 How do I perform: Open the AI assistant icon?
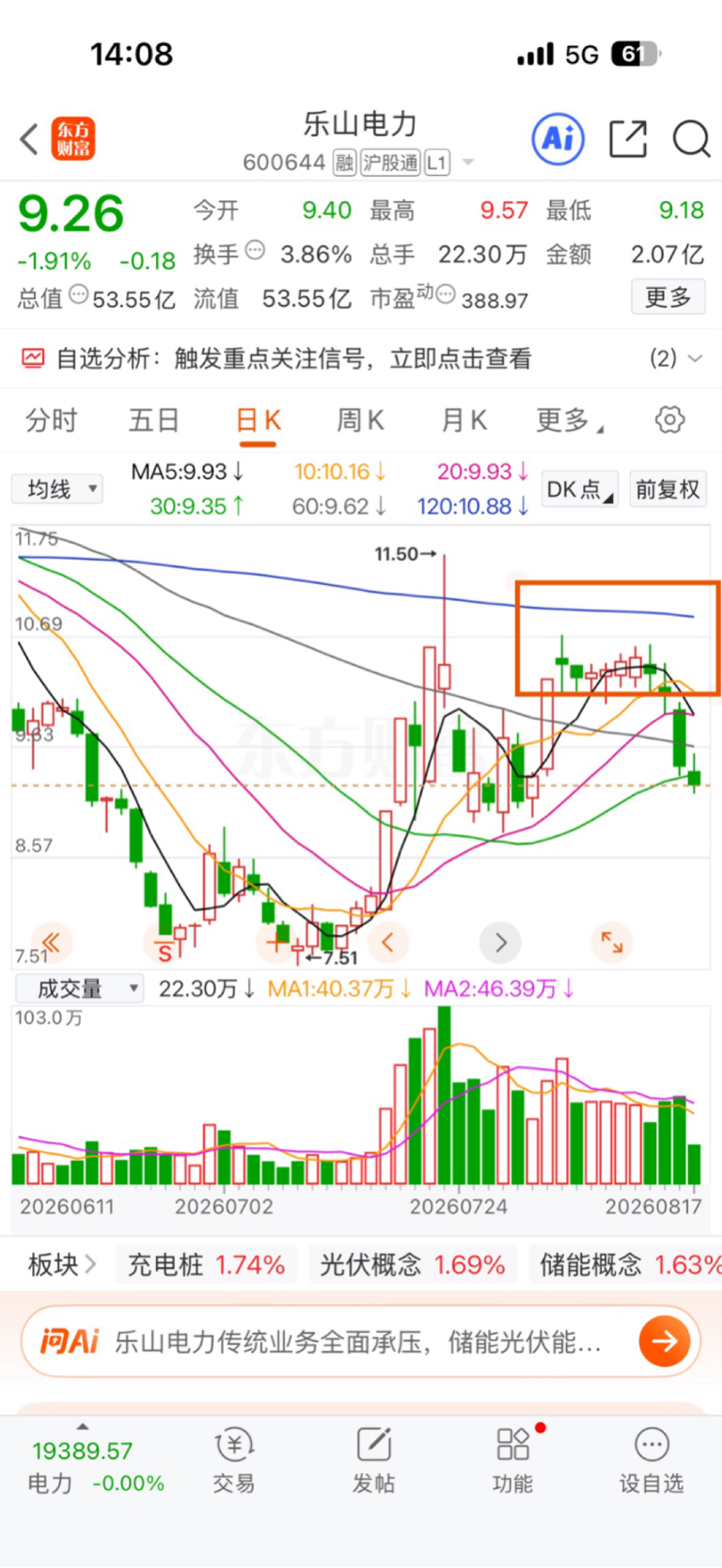pos(558,139)
